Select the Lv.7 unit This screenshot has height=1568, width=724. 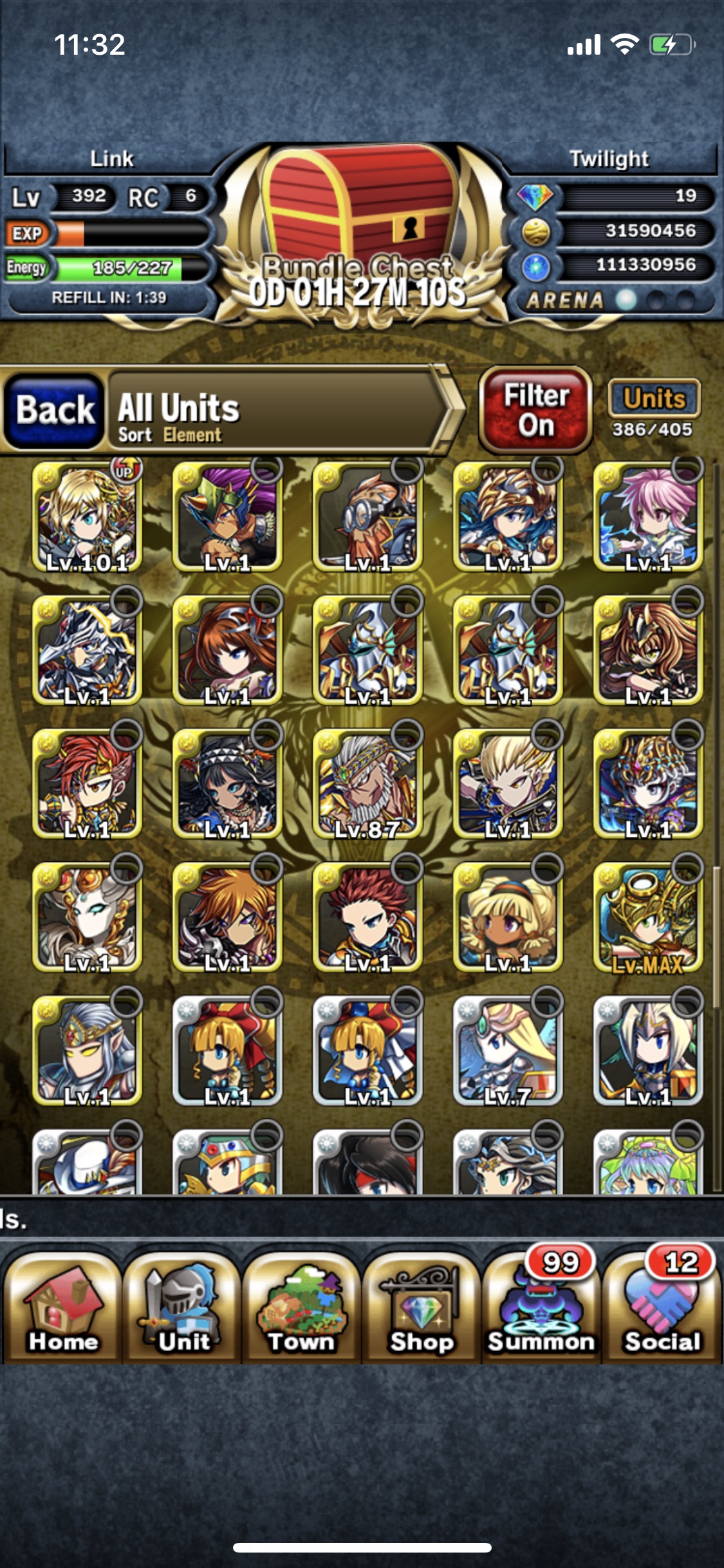click(508, 1050)
